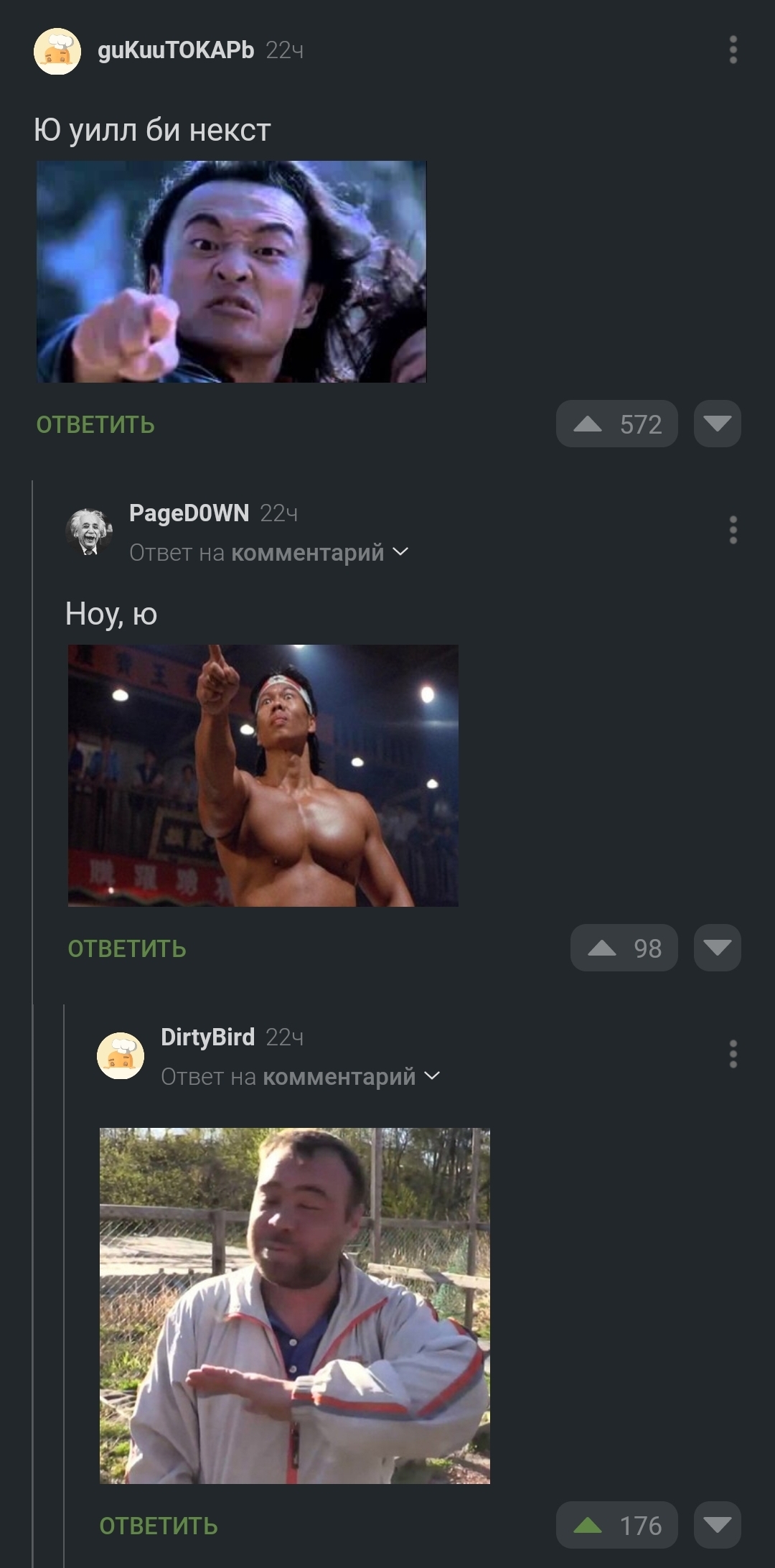Reply to guKuuTOKAPb's comment
Screen dimensions: 775x1568
[x=95, y=424]
